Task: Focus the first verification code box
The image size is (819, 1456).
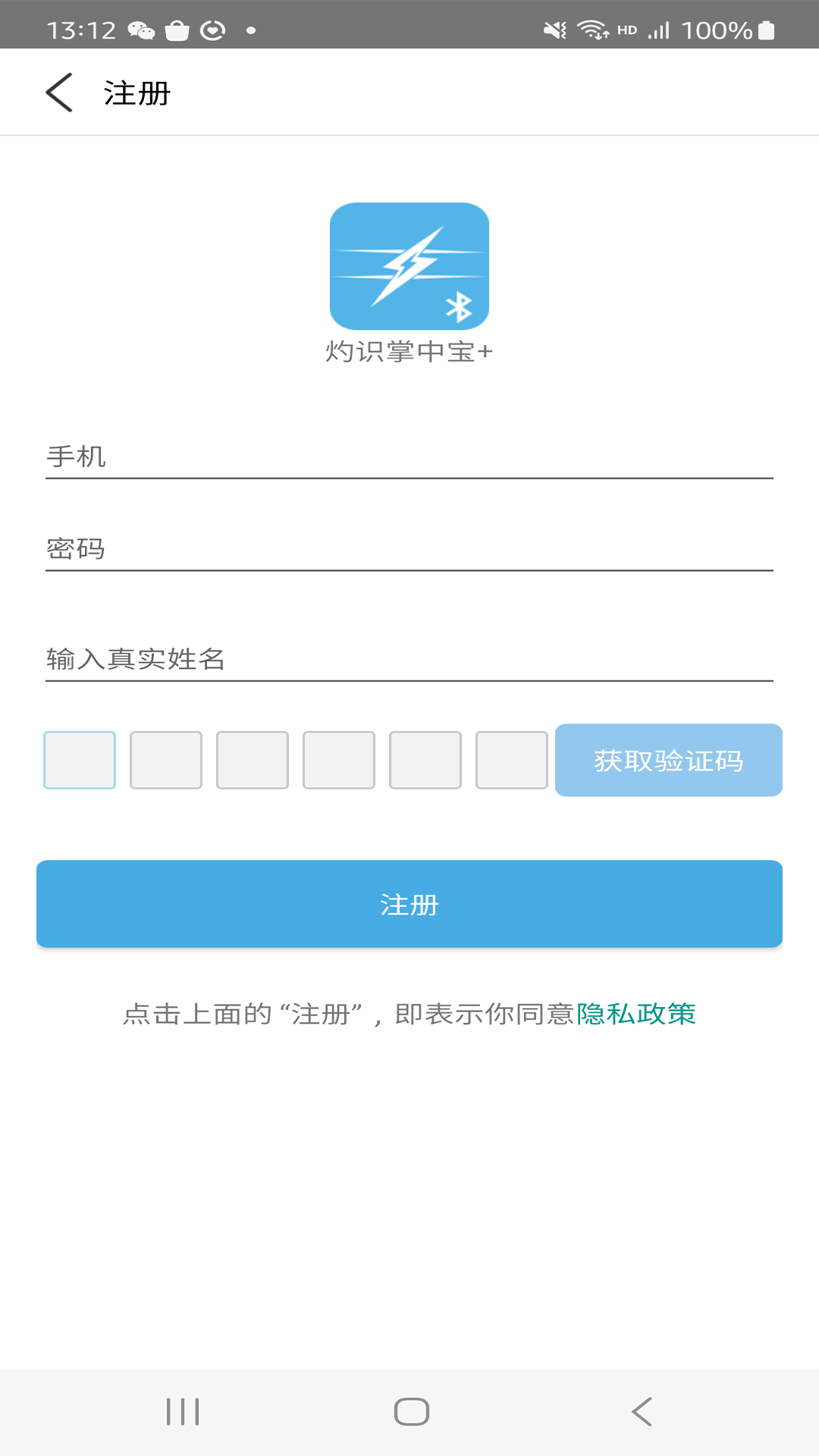Action: pos(80,760)
